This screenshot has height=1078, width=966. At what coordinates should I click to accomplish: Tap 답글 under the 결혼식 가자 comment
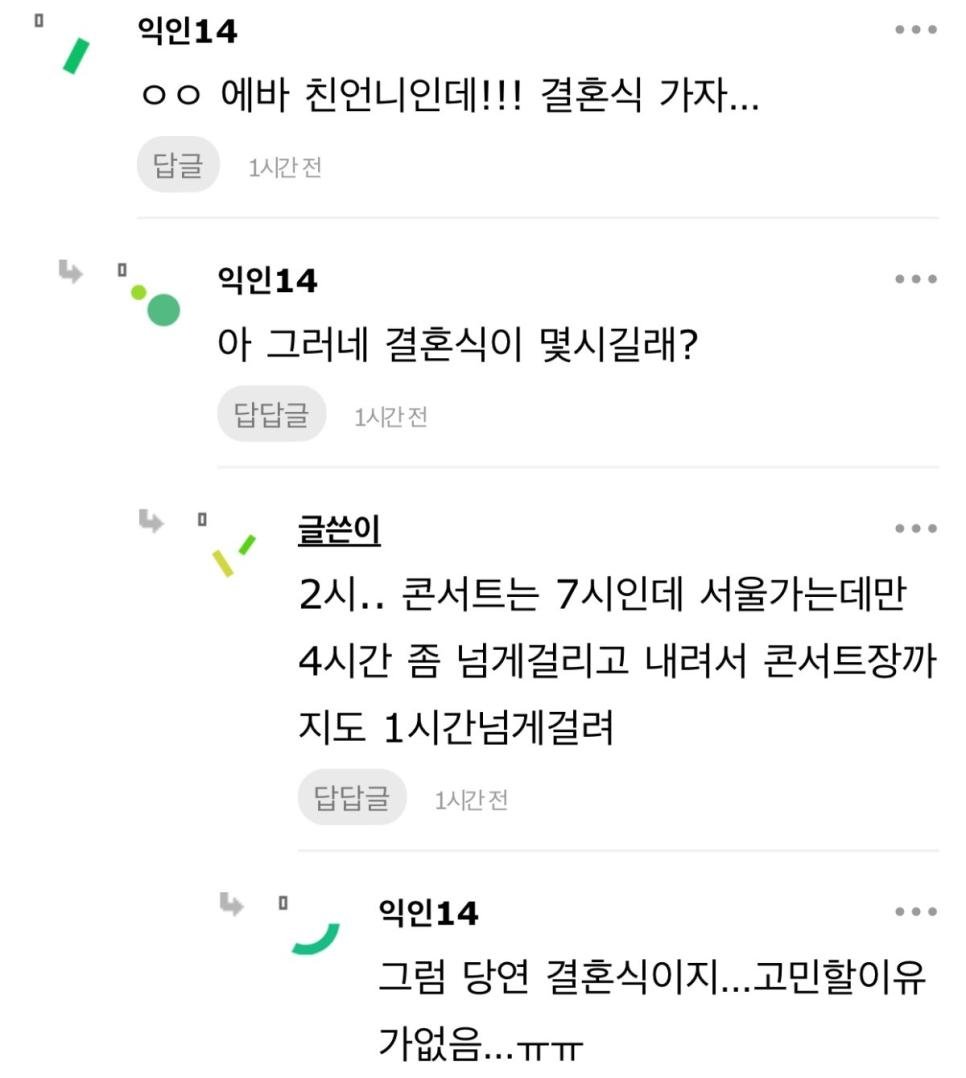[x=178, y=165]
